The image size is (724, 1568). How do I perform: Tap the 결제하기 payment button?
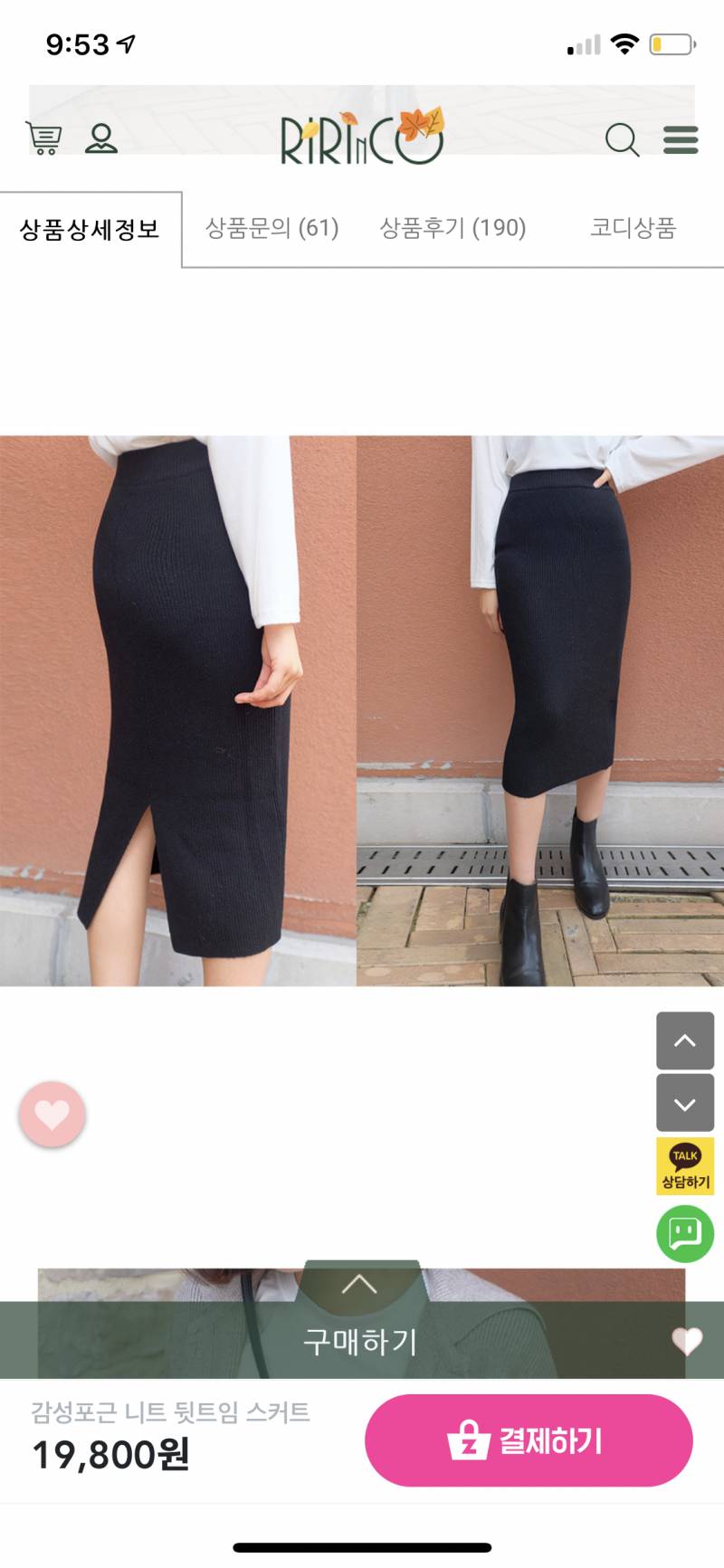point(529,1440)
